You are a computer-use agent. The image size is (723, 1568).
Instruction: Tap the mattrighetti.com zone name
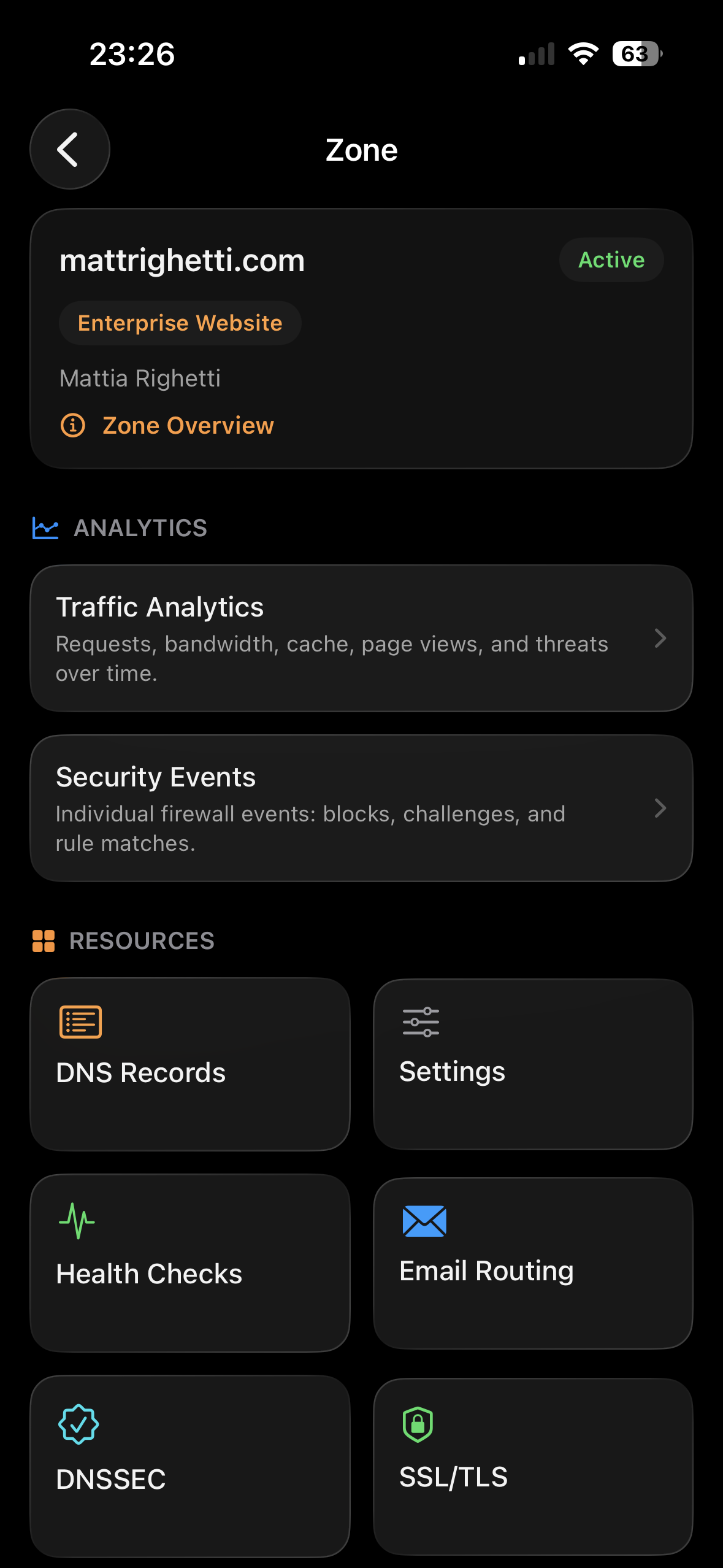(182, 260)
